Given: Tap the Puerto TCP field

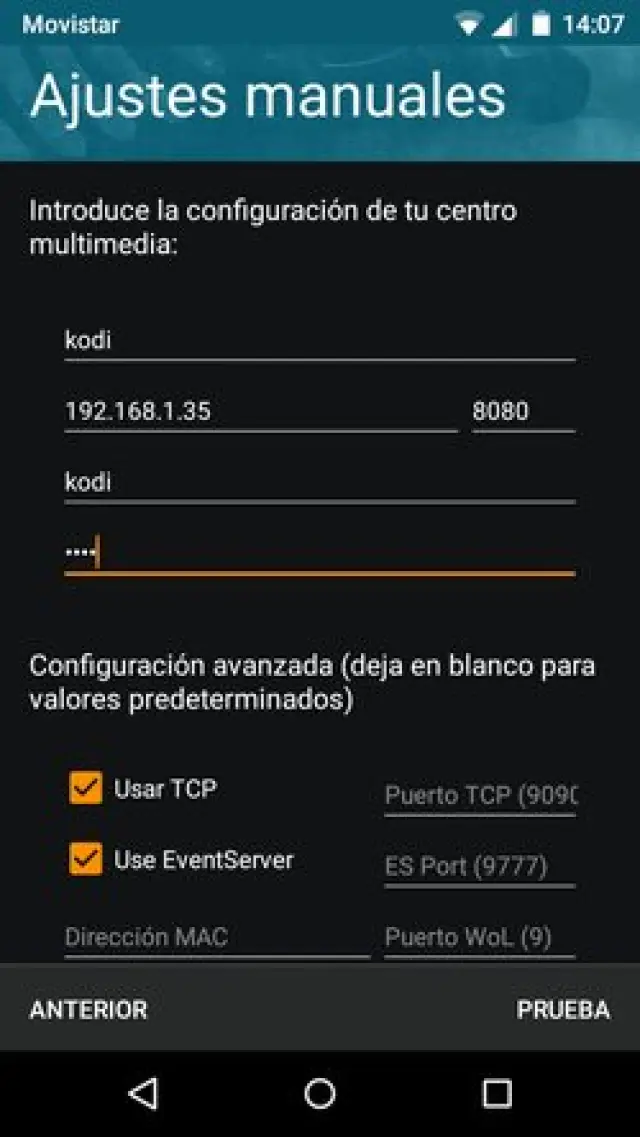Looking at the screenshot, I should pyautogui.click(x=480, y=796).
